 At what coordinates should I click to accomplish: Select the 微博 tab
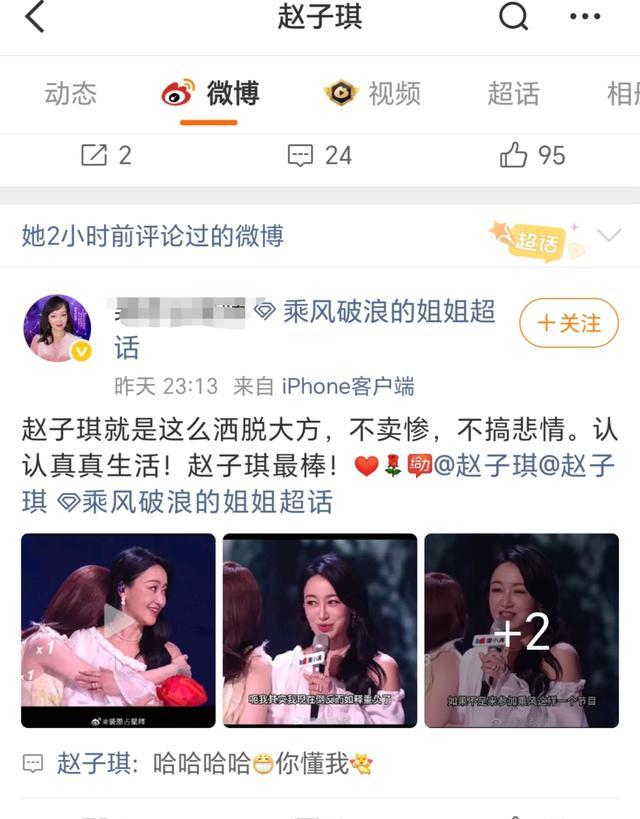[x=211, y=94]
